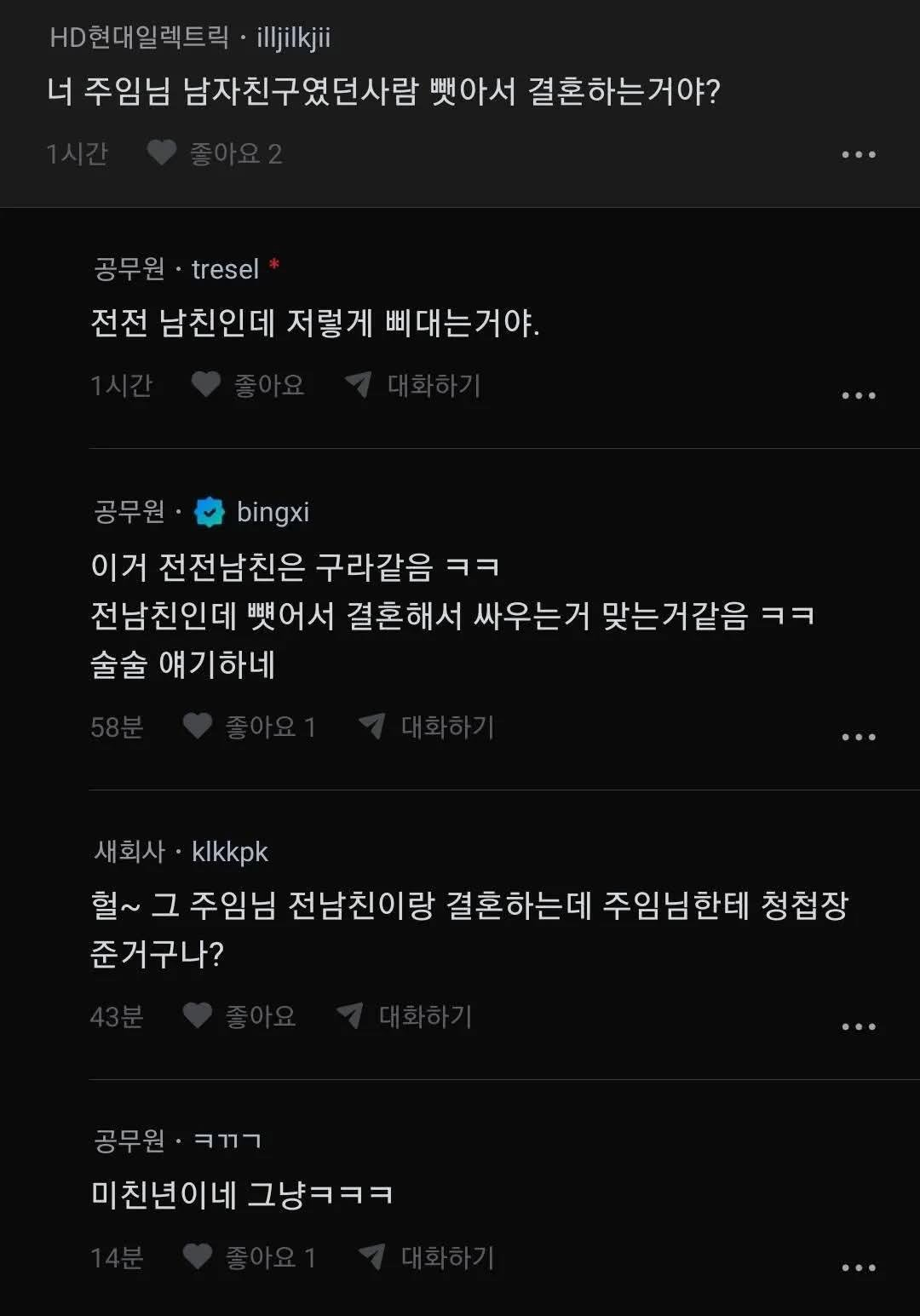Screen dimensions: 920x1316
Task: Open more options on illjilkjii's comment
Action: click(x=858, y=154)
